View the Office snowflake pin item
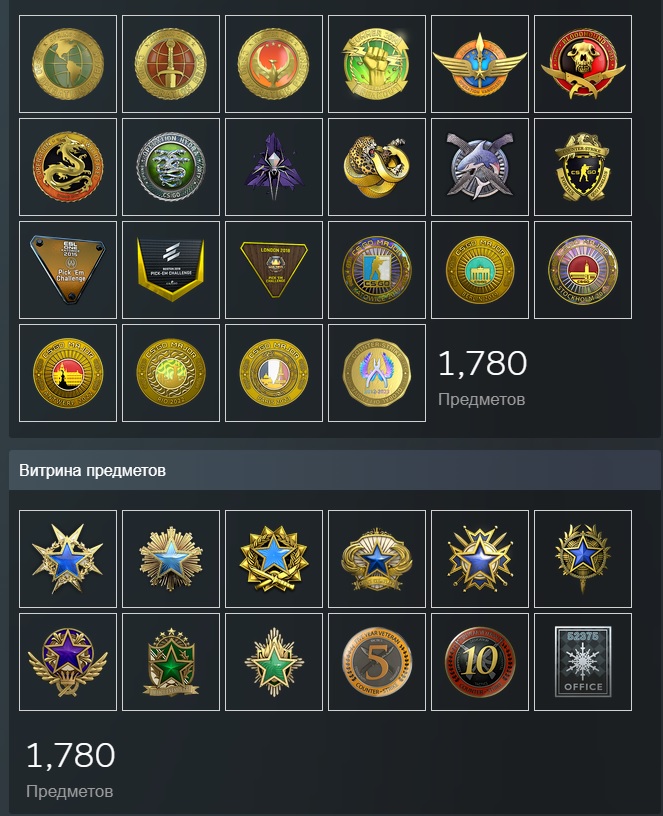Screen dimensions: 663x816 pyautogui.click(x=582, y=662)
